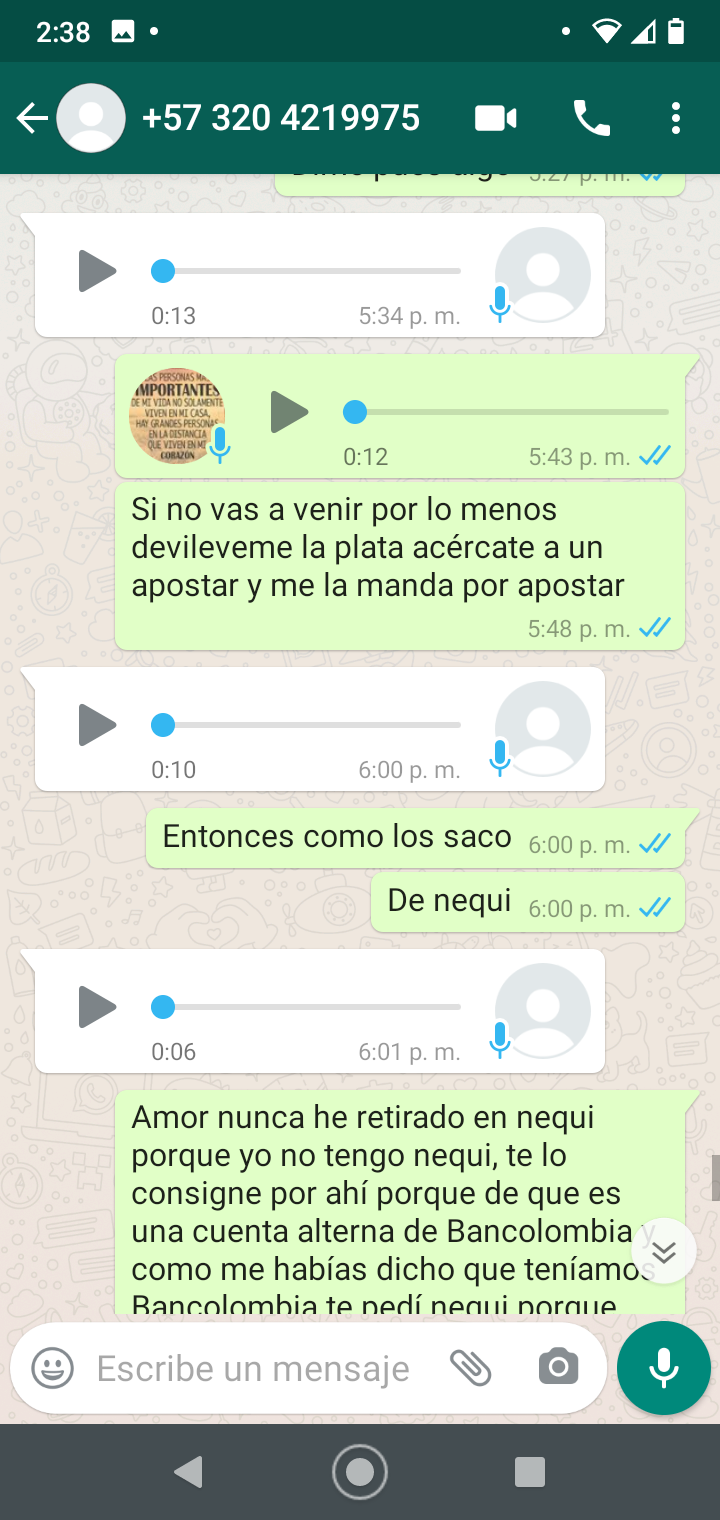Open the camera from the message bar

coord(558,1368)
